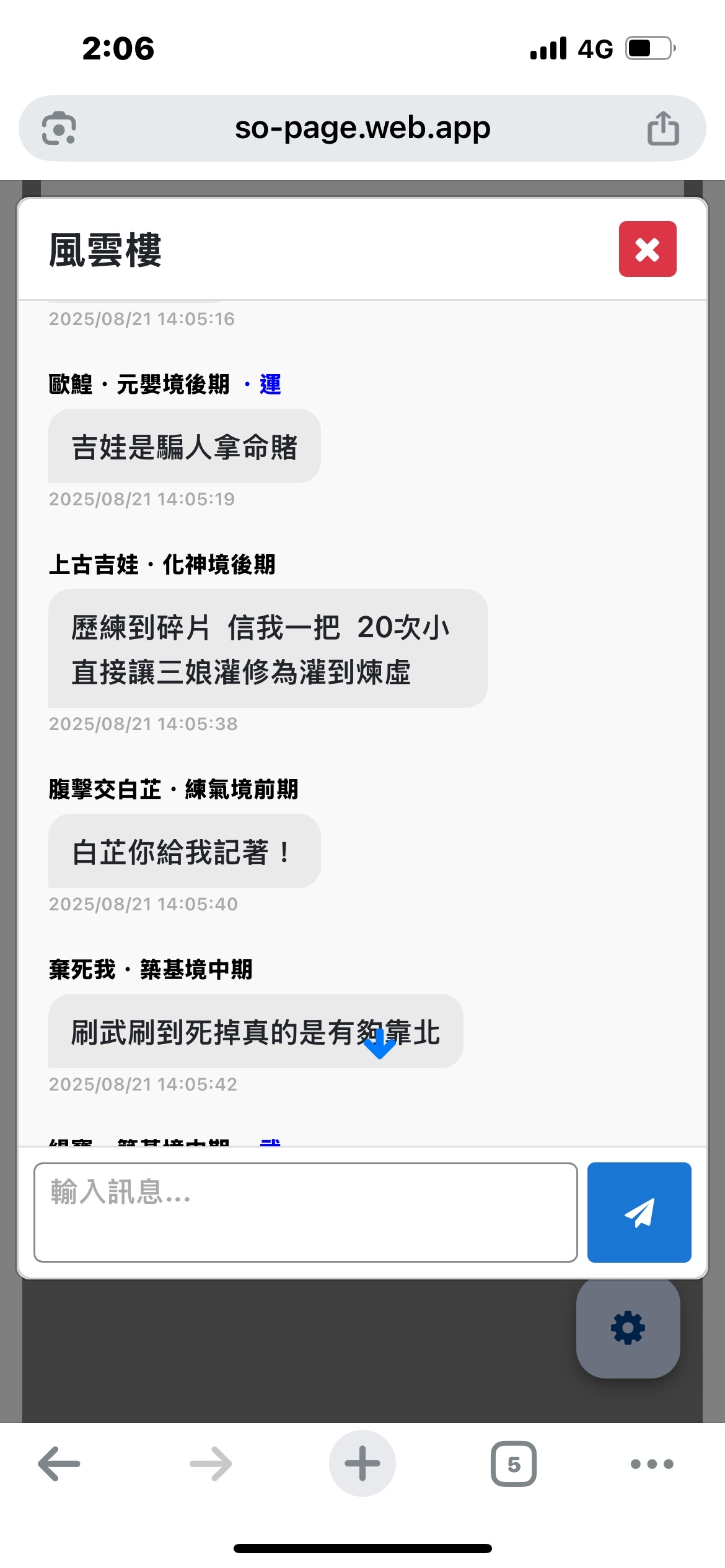Open the settings gear button

tap(628, 1328)
